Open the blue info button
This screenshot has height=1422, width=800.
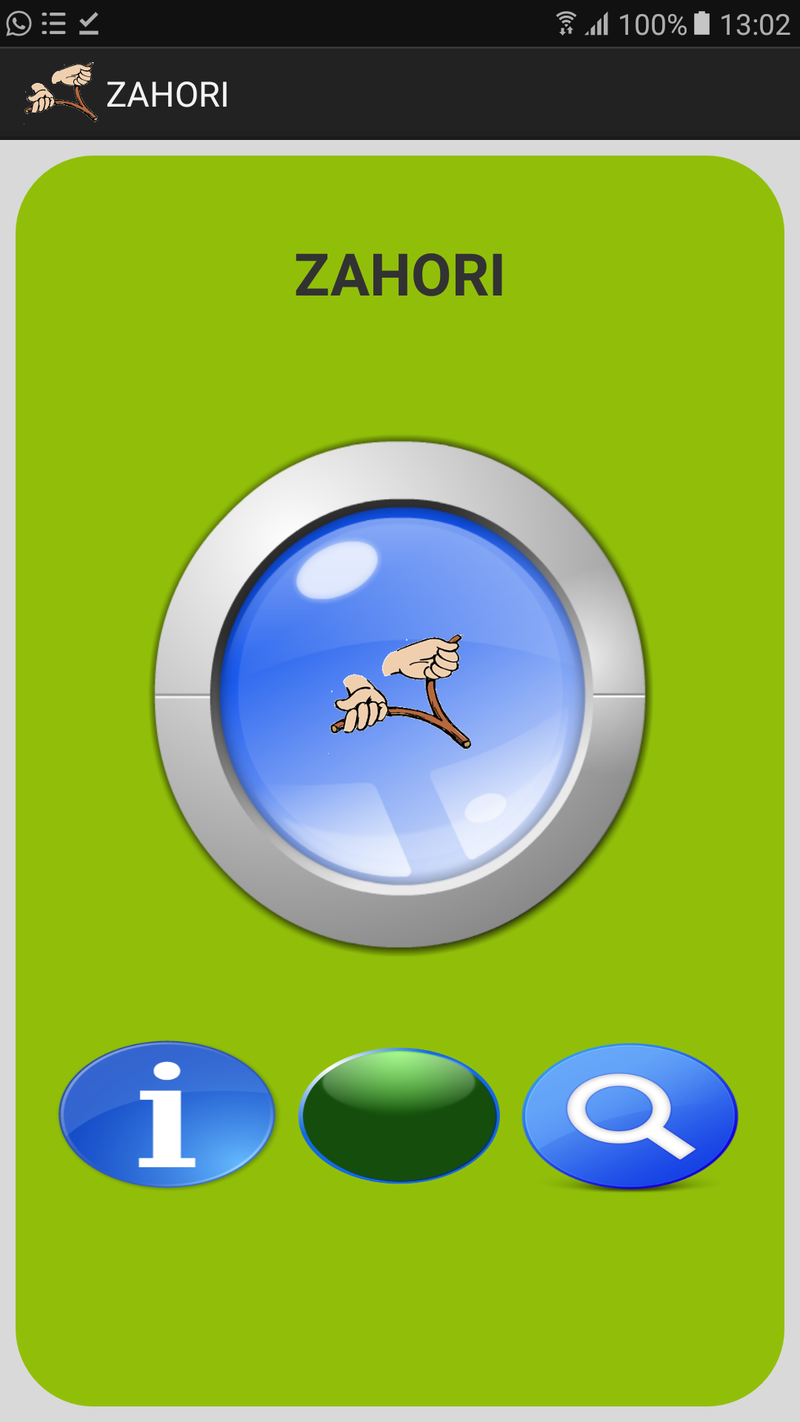166,1115
